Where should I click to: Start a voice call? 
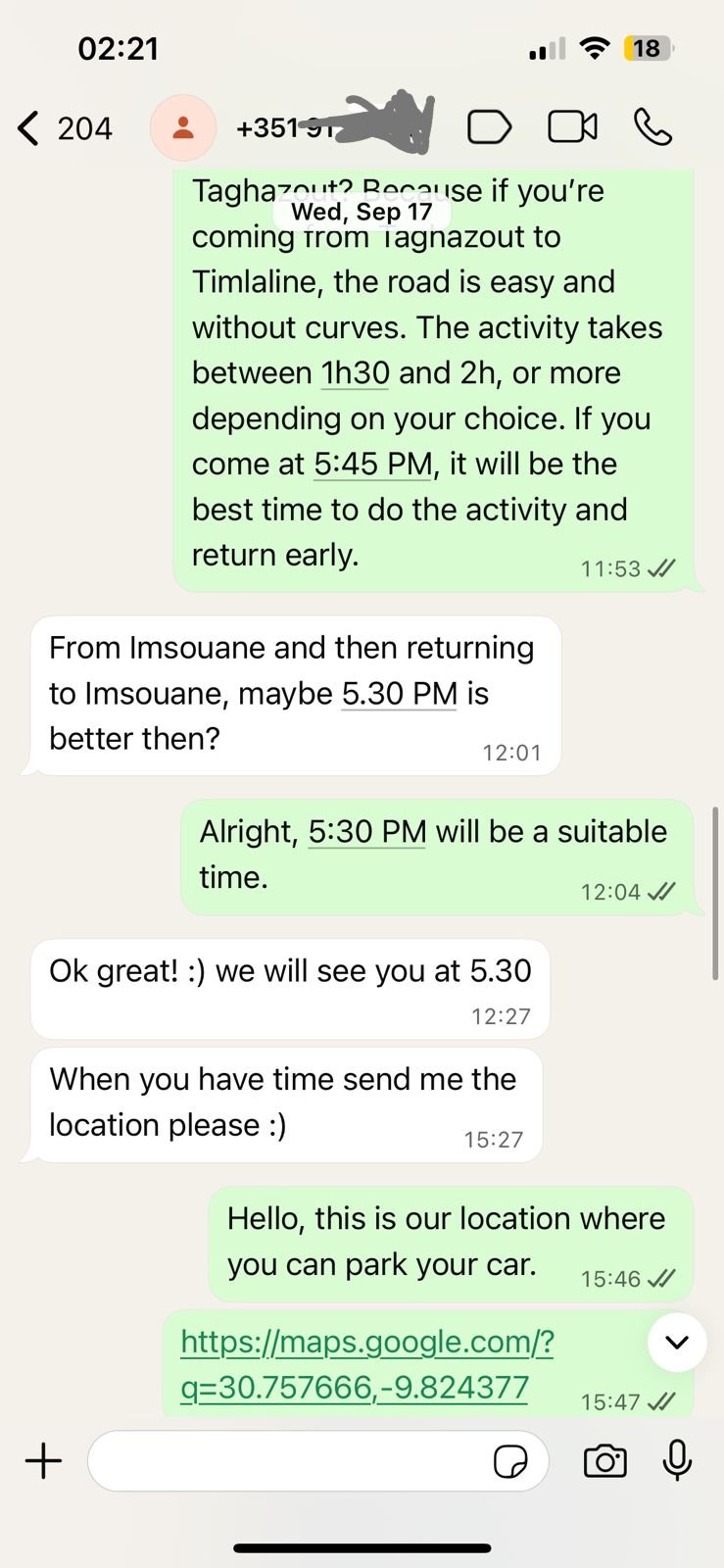click(652, 127)
